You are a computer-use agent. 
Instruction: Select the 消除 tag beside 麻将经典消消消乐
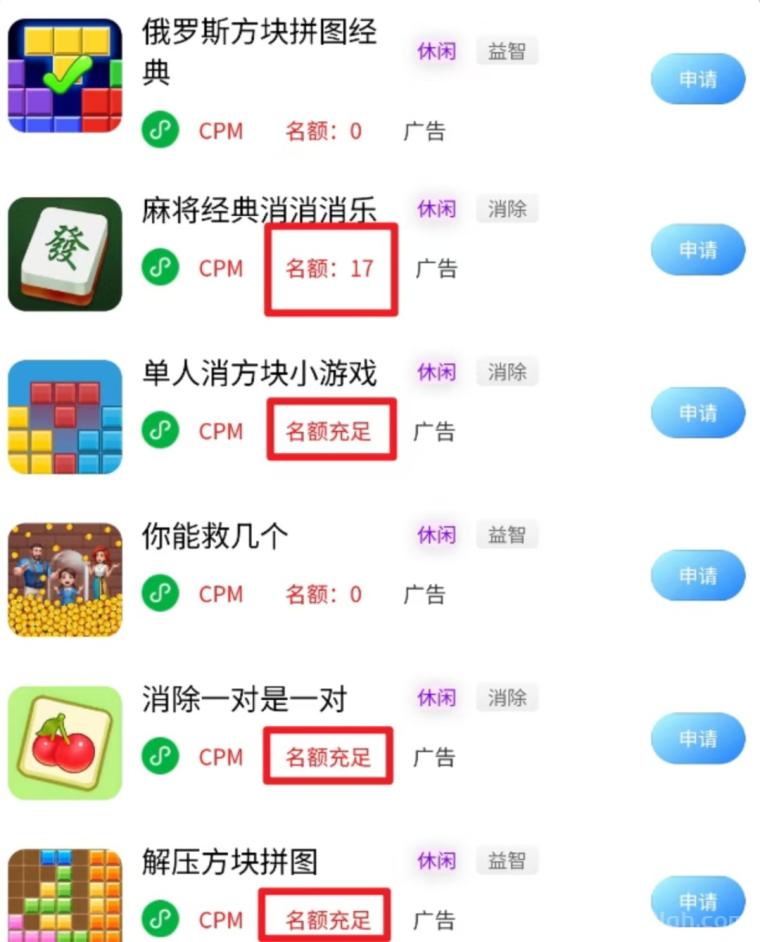click(x=507, y=209)
